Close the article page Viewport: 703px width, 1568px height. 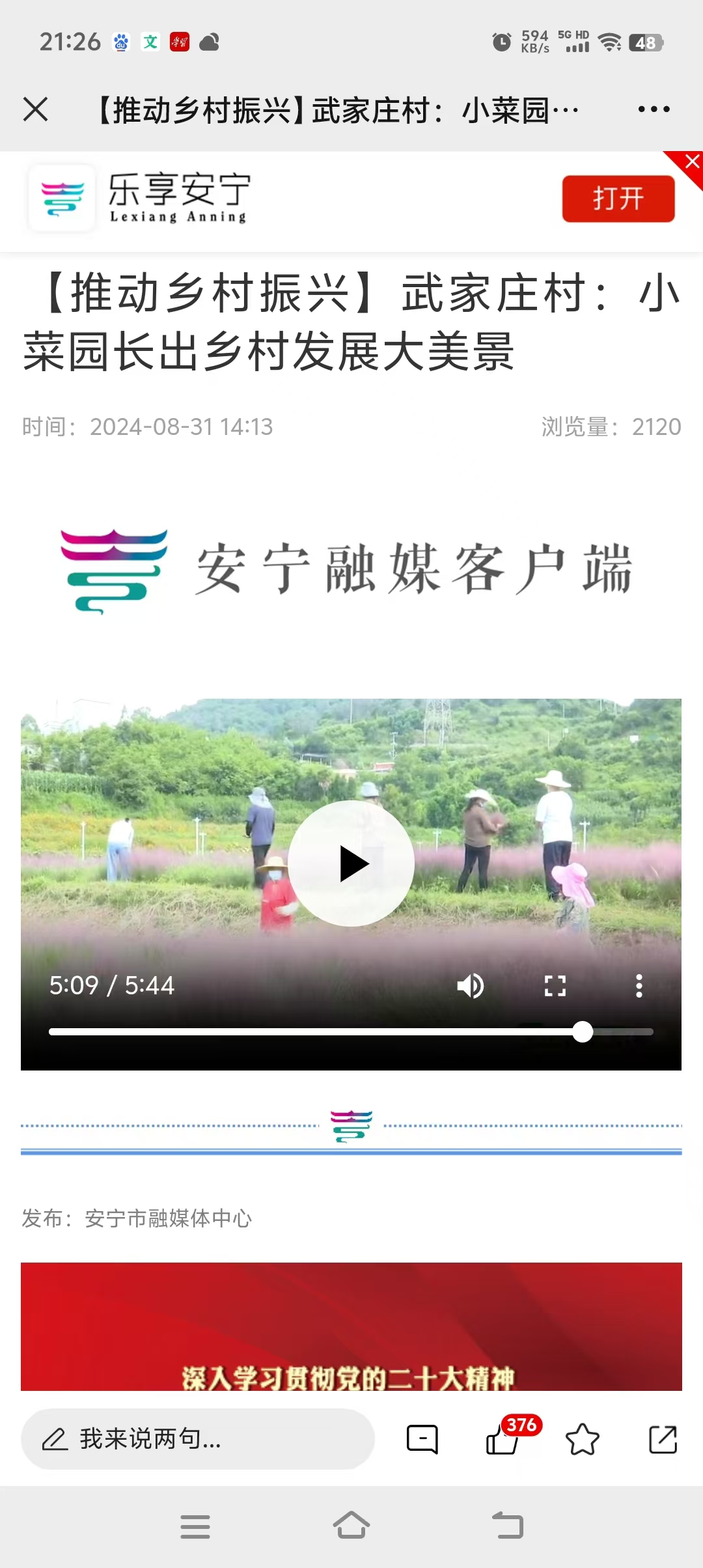tap(36, 109)
